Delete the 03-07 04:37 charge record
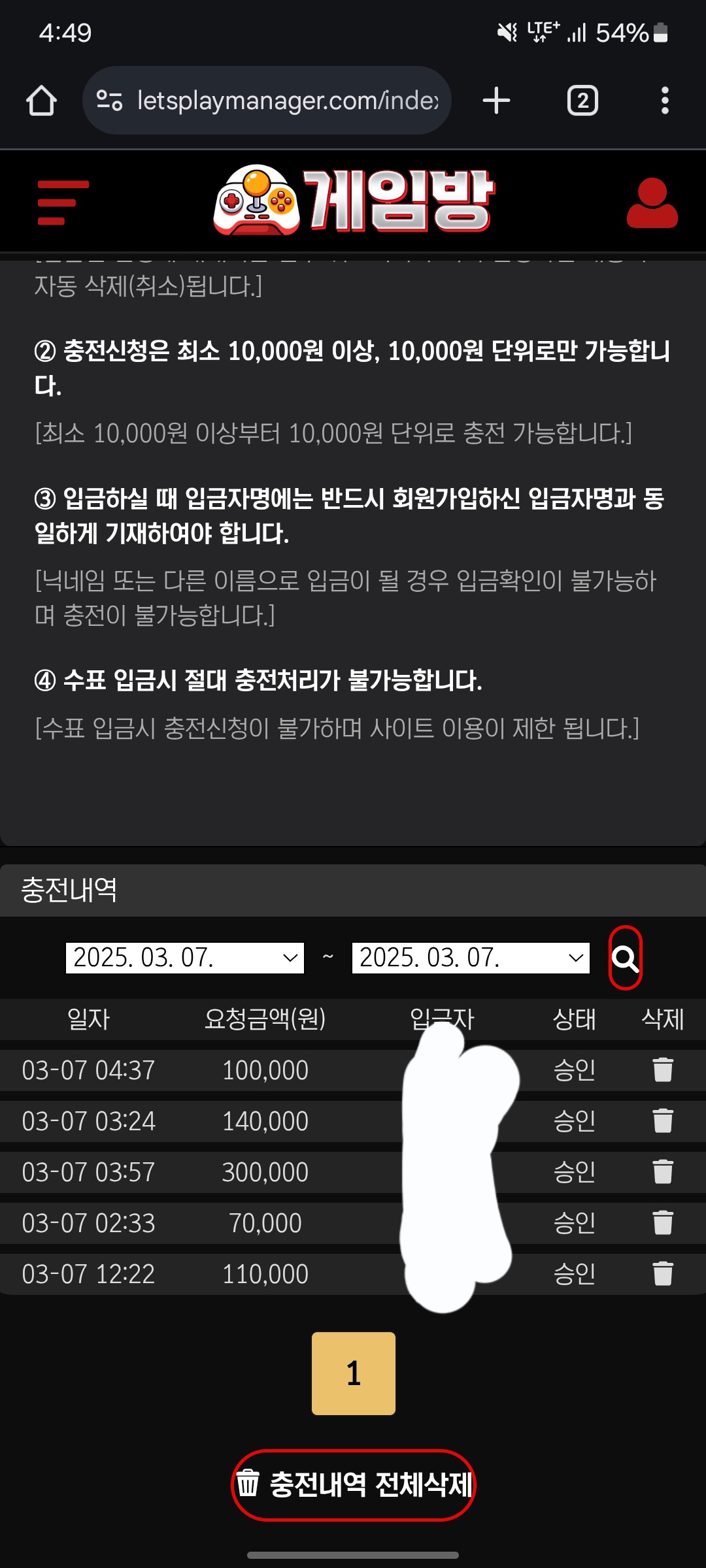 [x=662, y=1070]
